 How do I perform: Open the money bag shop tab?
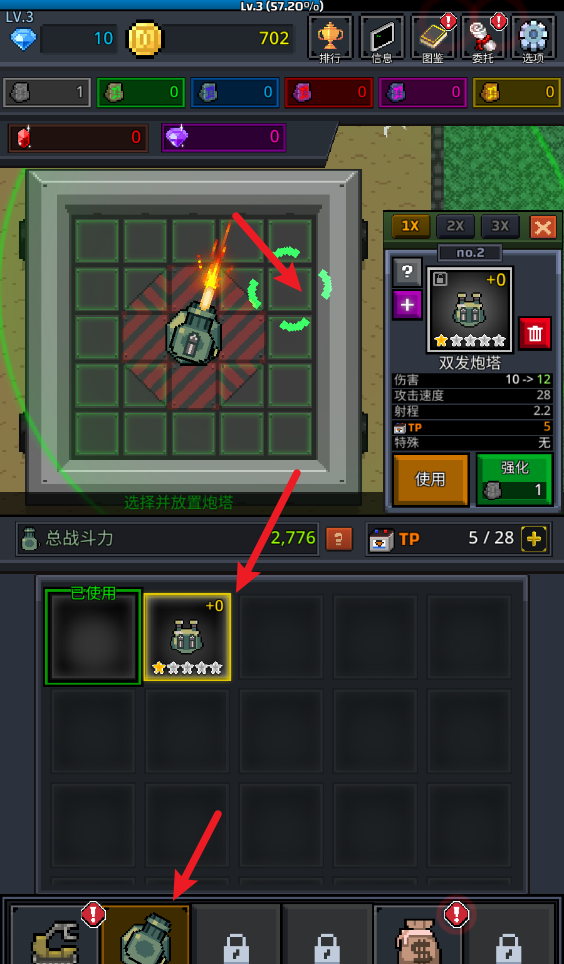[x=419, y=934]
